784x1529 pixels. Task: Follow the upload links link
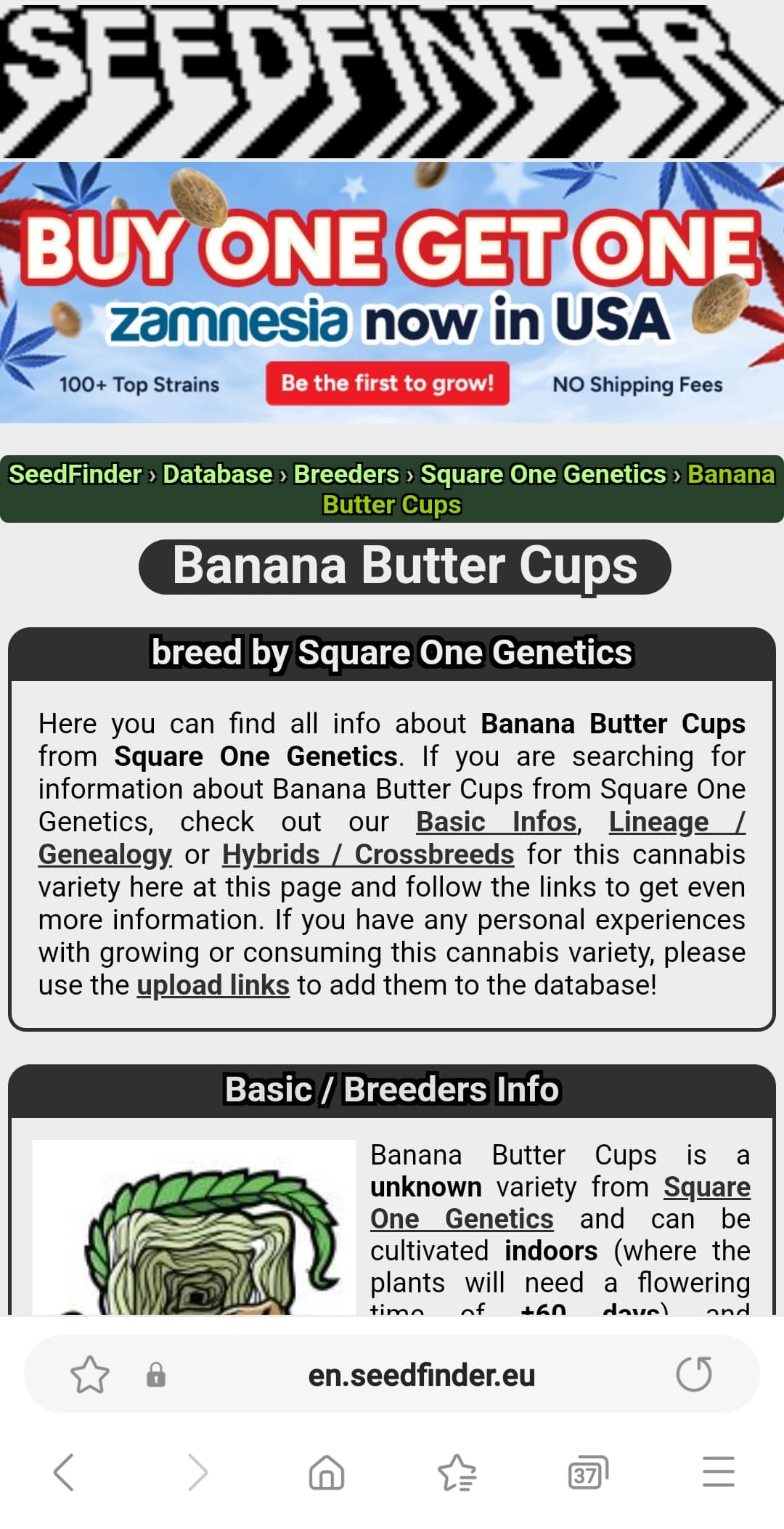pos(213,985)
